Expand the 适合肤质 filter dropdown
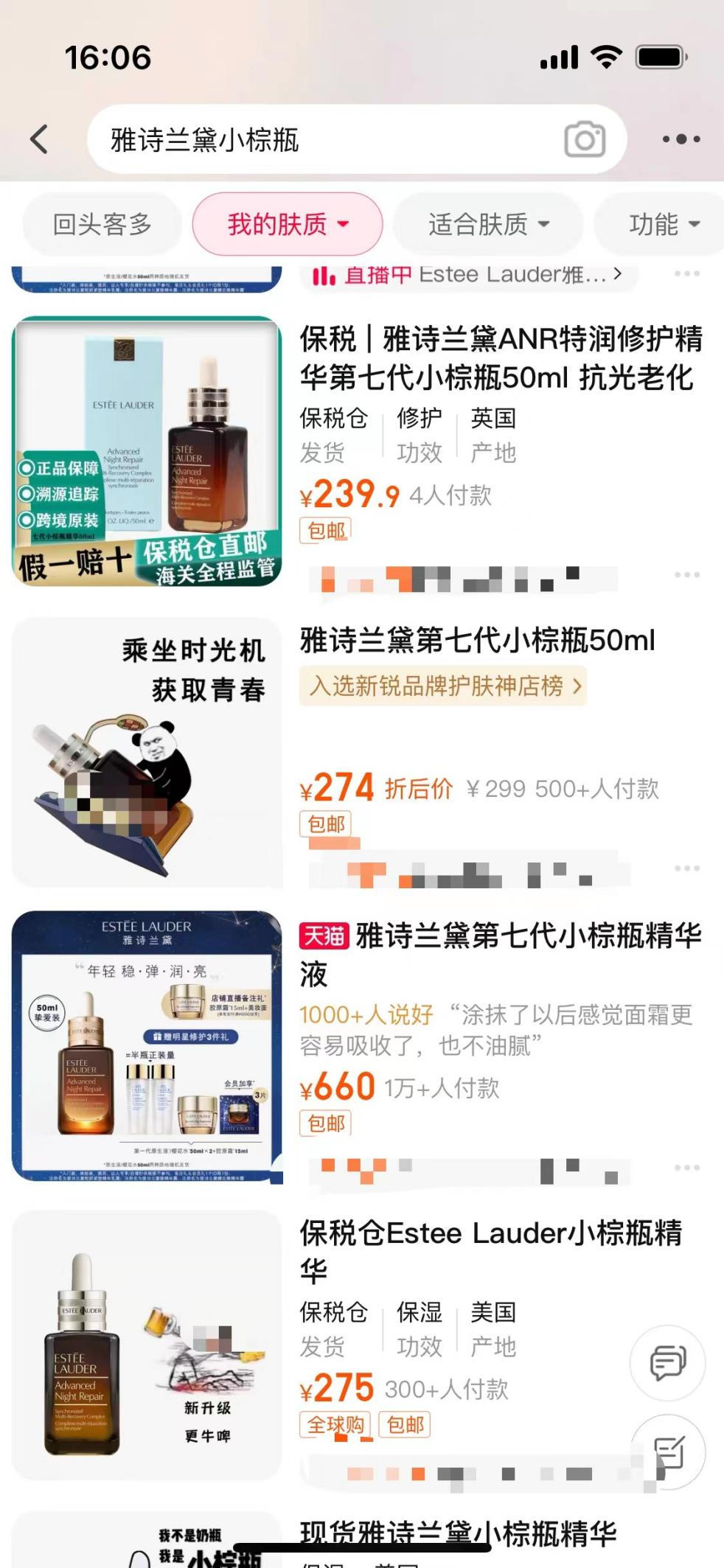This screenshot has height=1568, width=724. click(489, 224)
